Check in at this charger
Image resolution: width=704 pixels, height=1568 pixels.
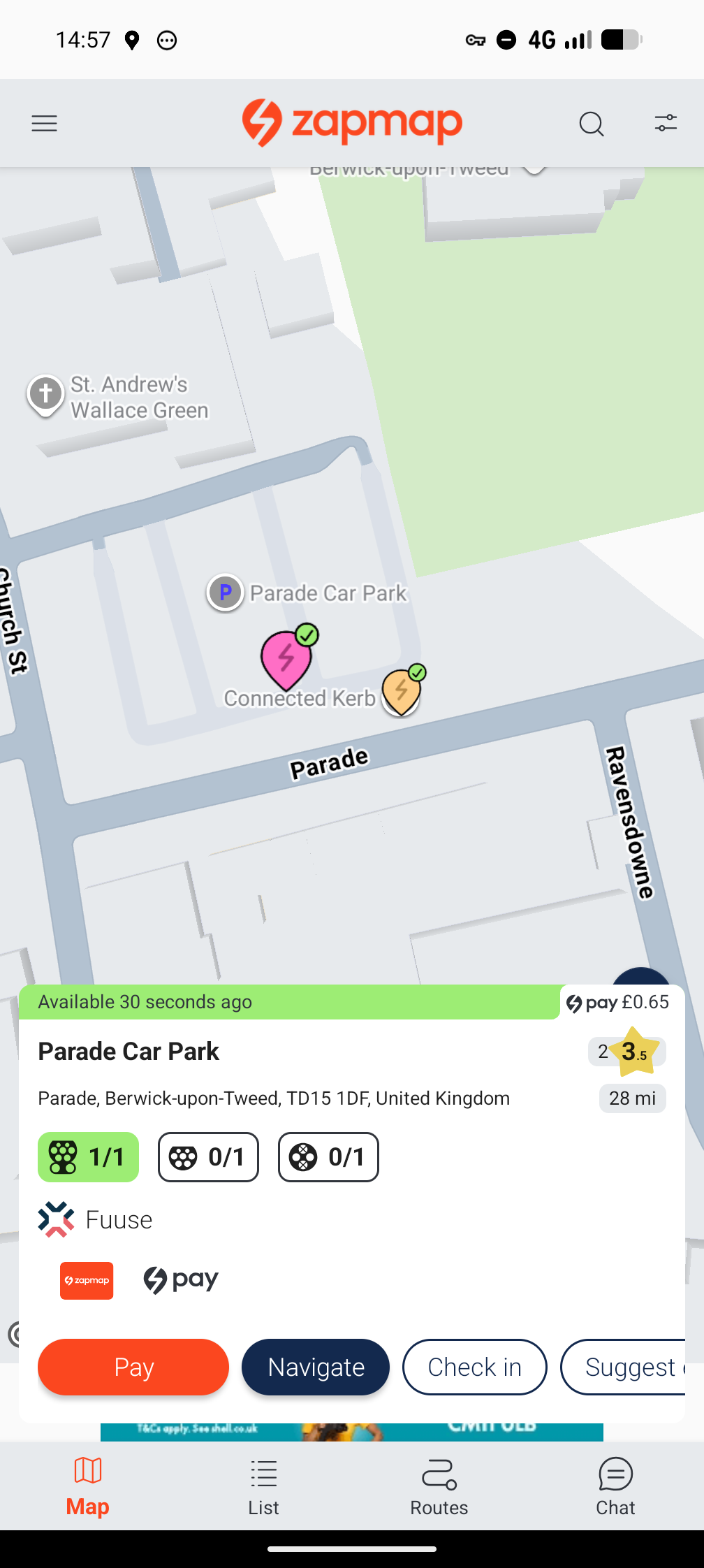point(474,1367)
